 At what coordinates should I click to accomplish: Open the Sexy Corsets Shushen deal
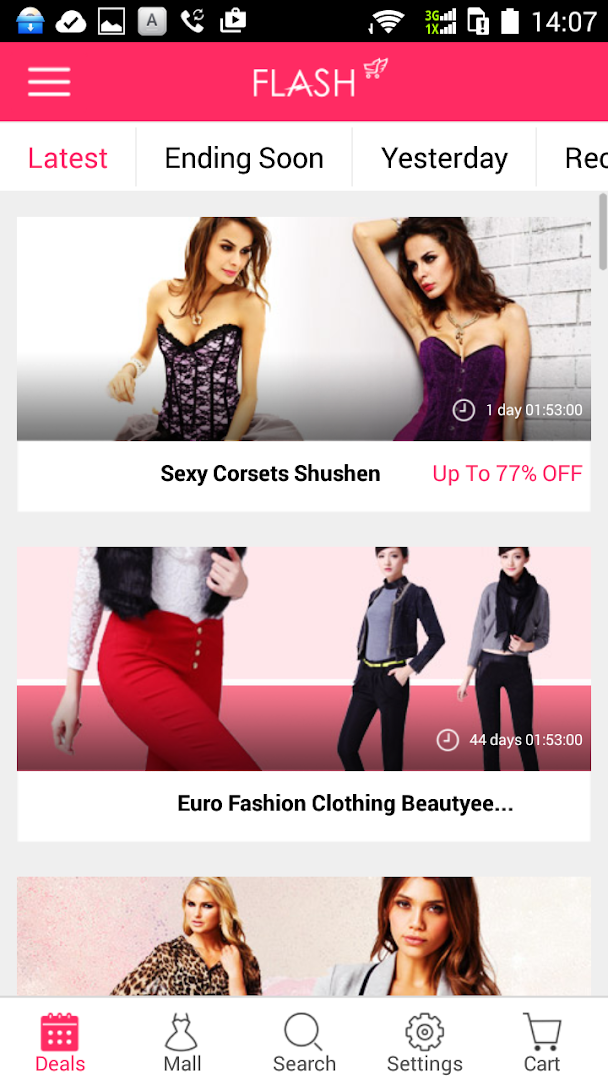click(303, 363)
